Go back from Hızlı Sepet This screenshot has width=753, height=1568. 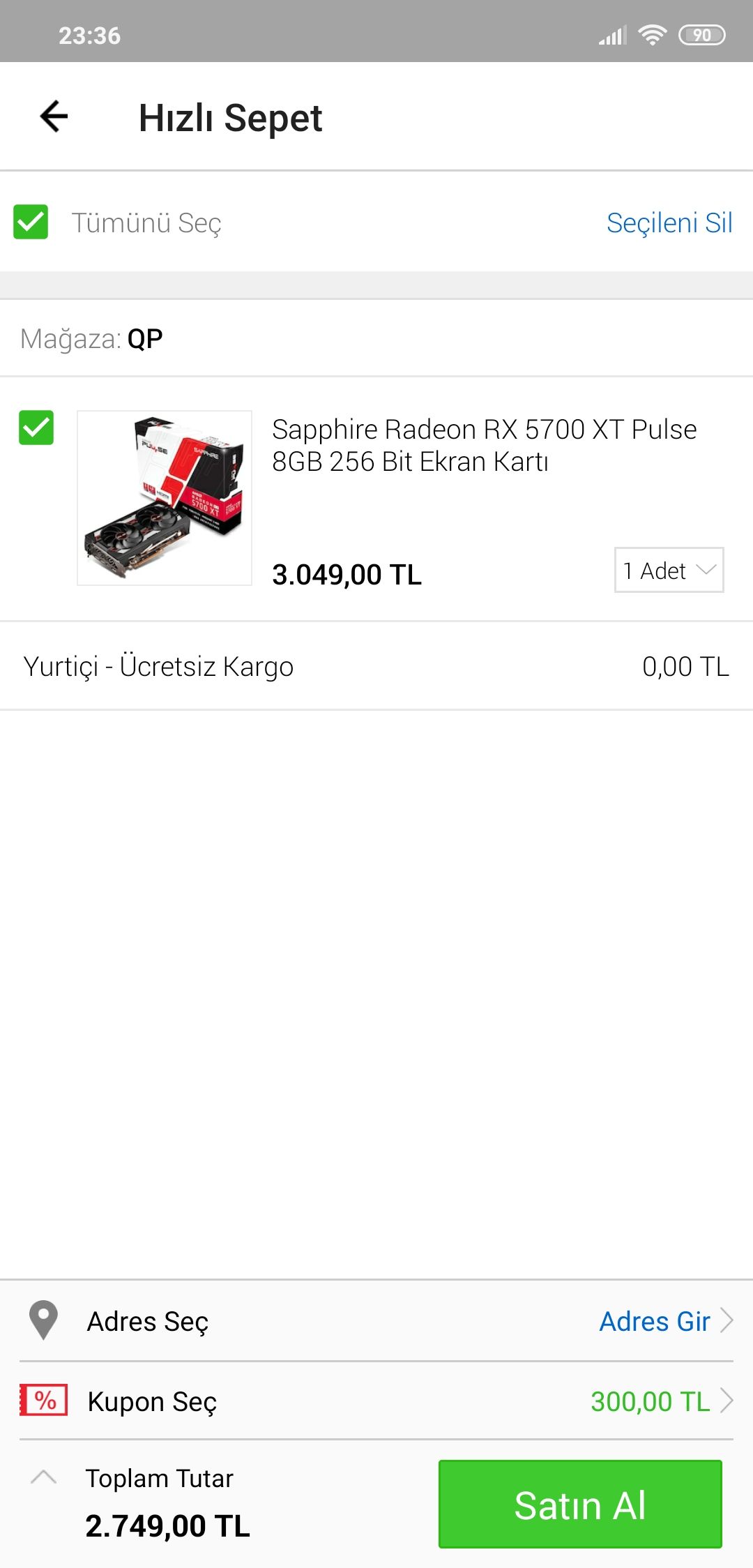pyautogui.click(x=54, y=116)
